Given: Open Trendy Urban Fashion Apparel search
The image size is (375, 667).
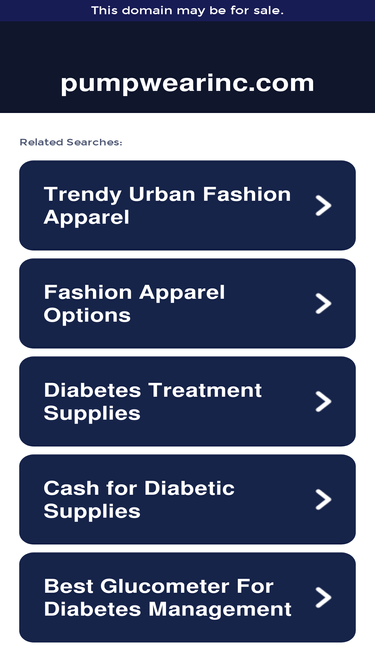Looking at the screenshot, I should tap(188, 205).
